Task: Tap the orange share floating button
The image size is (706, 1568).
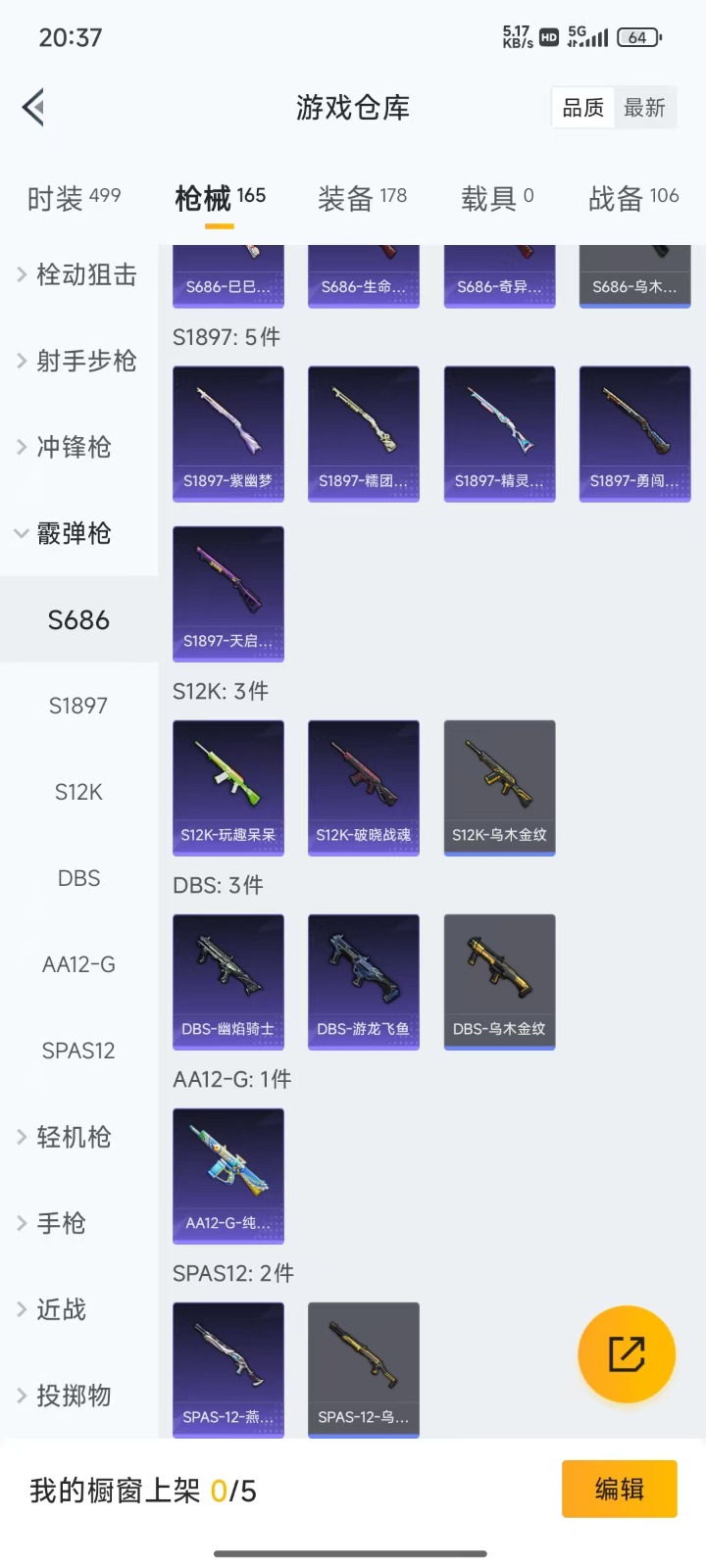Action: (x=627, y=1354)
